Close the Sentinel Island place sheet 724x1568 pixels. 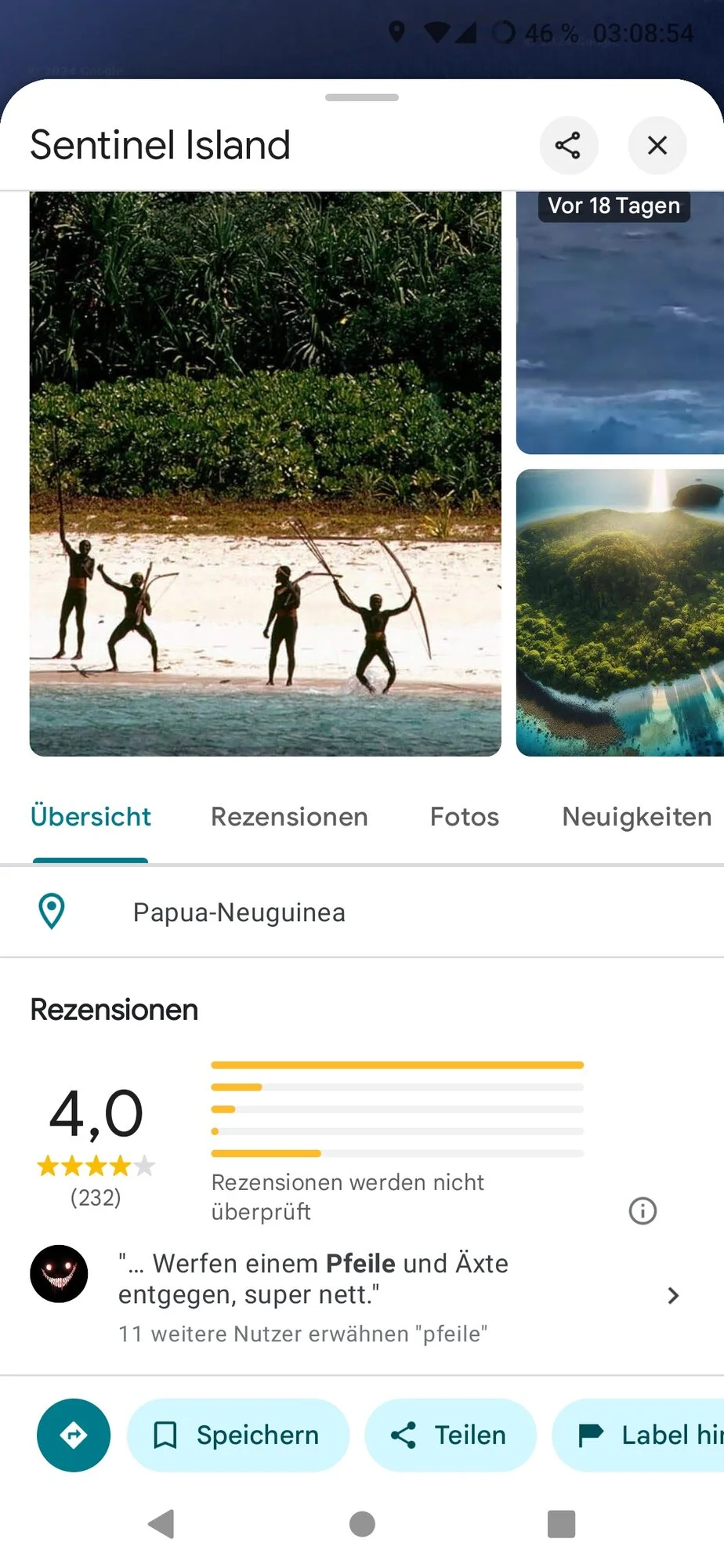click(657, 145)
